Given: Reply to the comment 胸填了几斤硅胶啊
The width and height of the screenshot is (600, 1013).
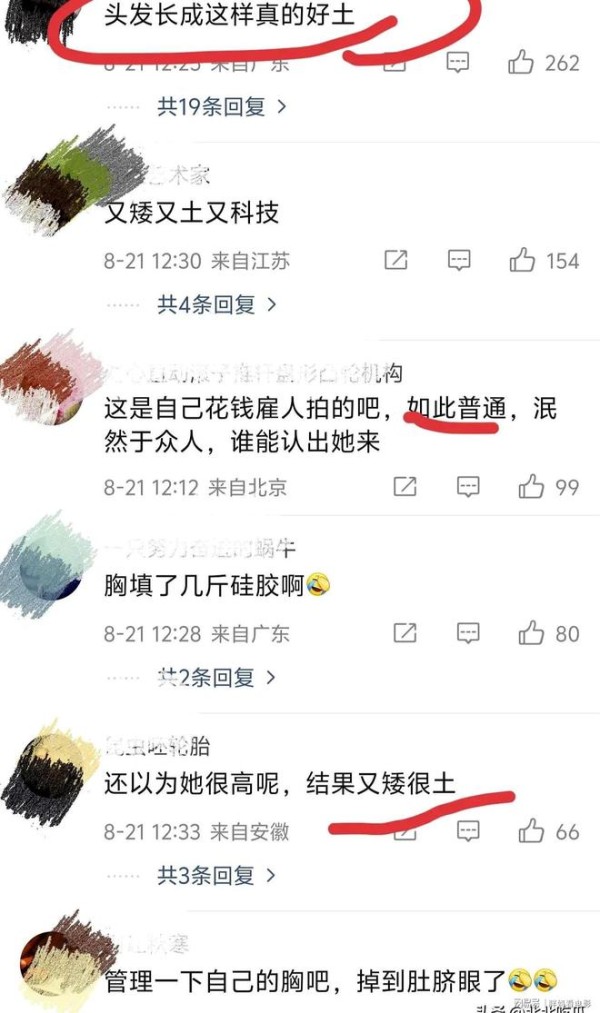Looking at the screenshot, I should 467,633.
